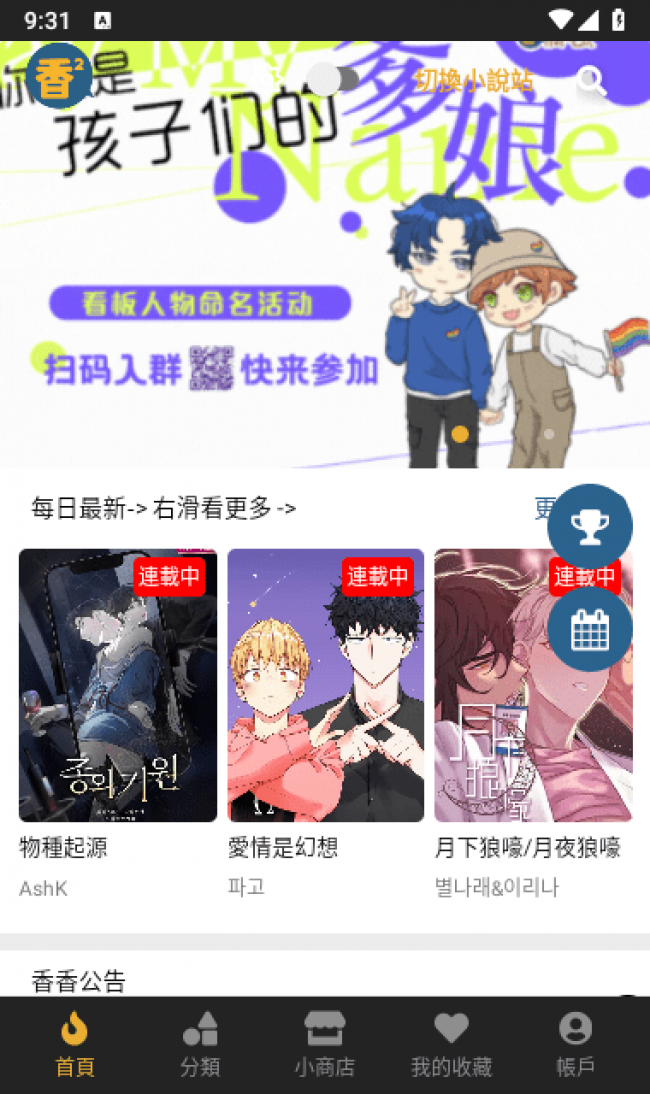Select the 首頁 home tab
Screen dimensions: 650x1094
click(75, 1044)
